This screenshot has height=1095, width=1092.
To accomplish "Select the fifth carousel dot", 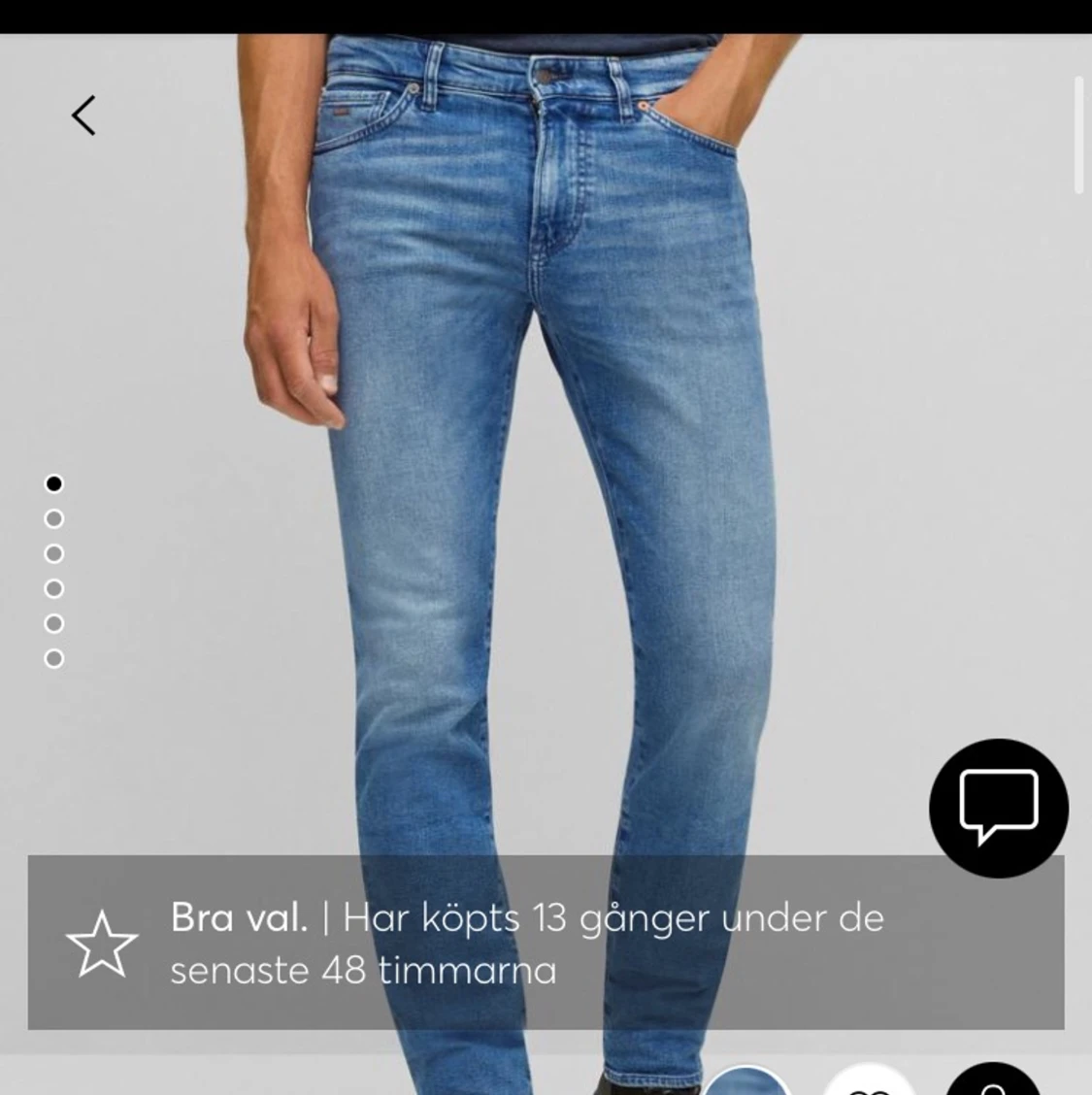I will pyautogui.click(x=53, y=623).
